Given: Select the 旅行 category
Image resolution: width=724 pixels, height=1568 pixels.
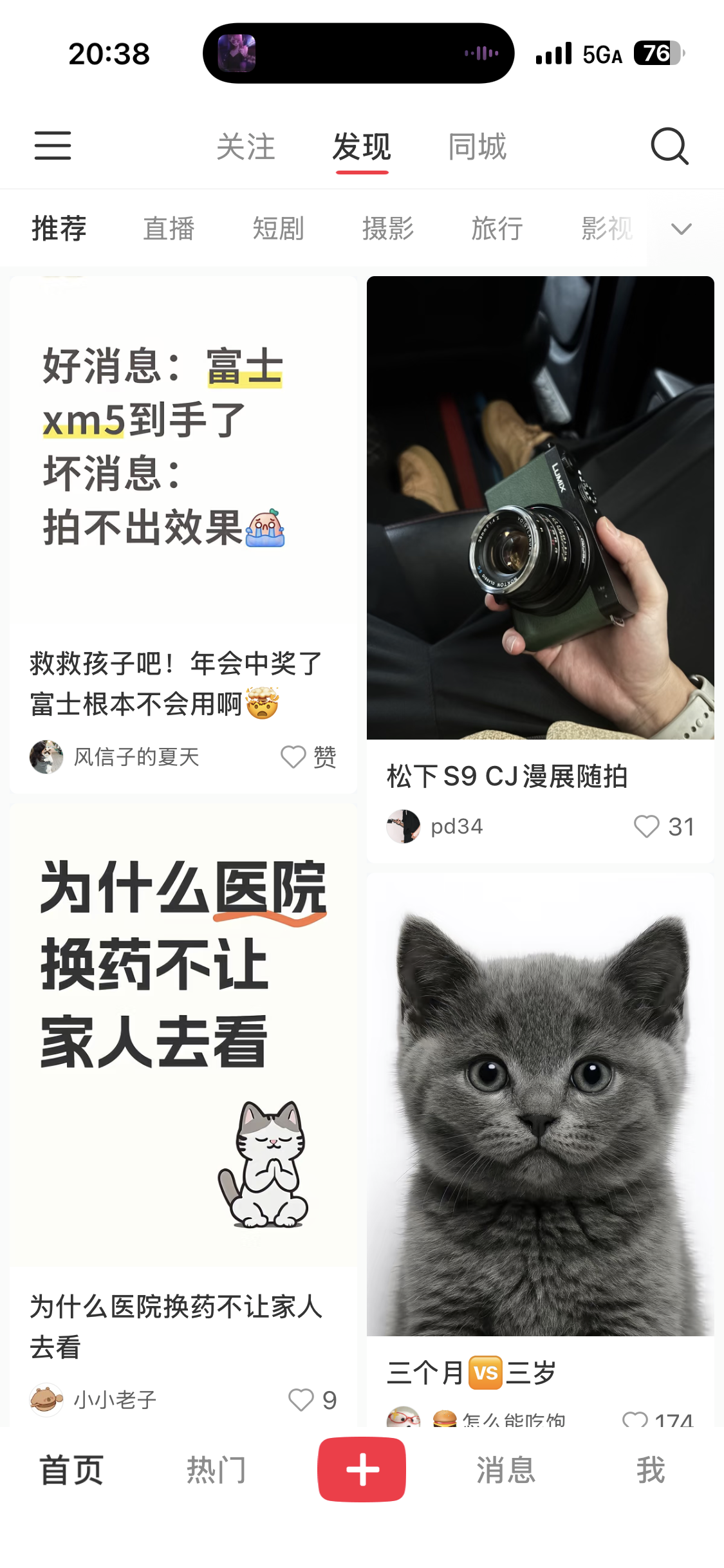Looking at the screenshot, I should [x=497, y=229].
